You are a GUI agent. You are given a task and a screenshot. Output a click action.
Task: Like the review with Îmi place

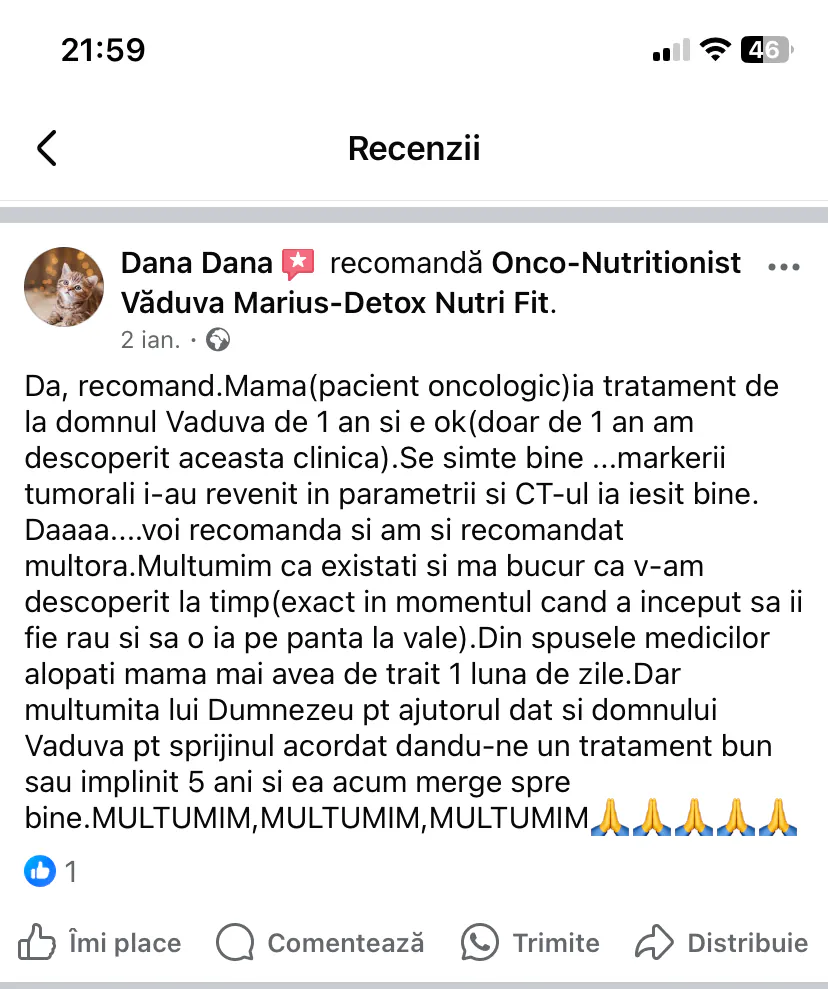click(x=100, y=942)
